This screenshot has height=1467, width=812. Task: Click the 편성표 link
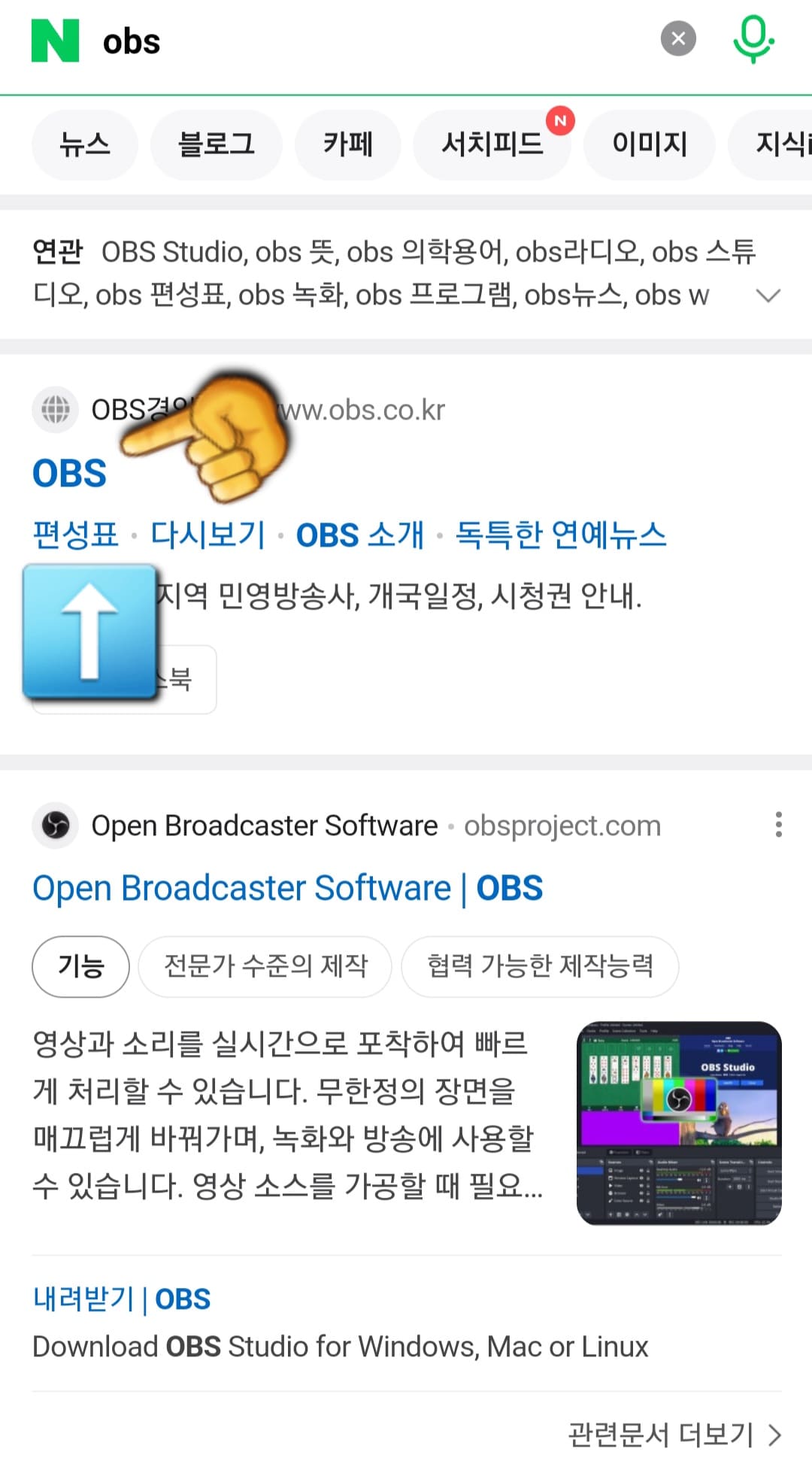point(74,535)
